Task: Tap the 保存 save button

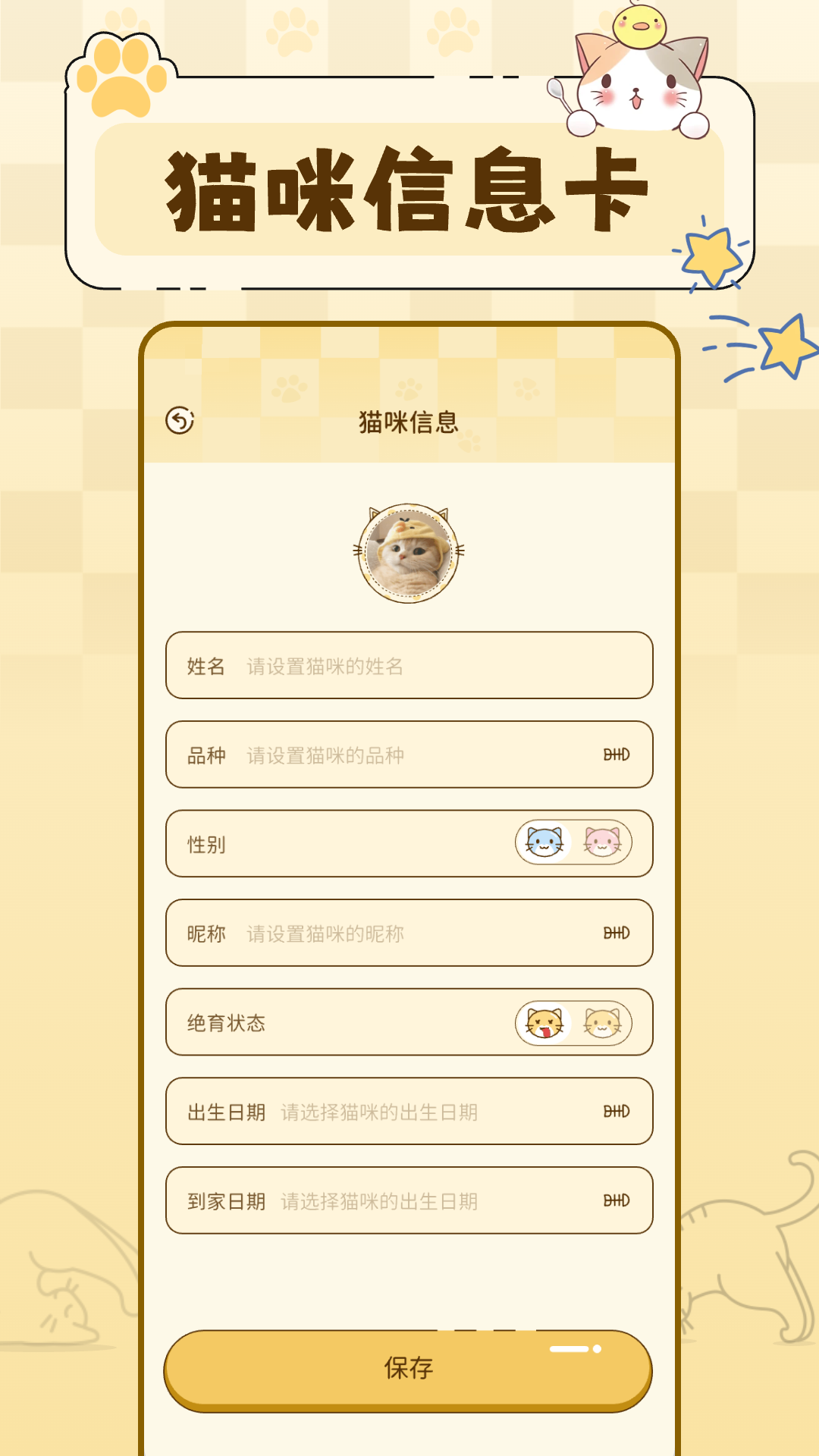Action: click(x=409, y=1370)
